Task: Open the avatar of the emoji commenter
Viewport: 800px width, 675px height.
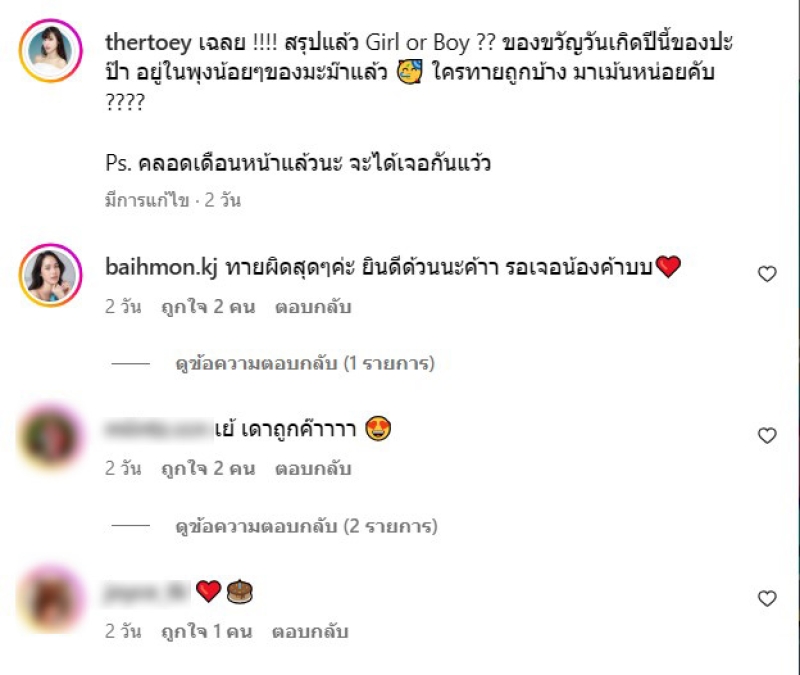Action: 50,598
